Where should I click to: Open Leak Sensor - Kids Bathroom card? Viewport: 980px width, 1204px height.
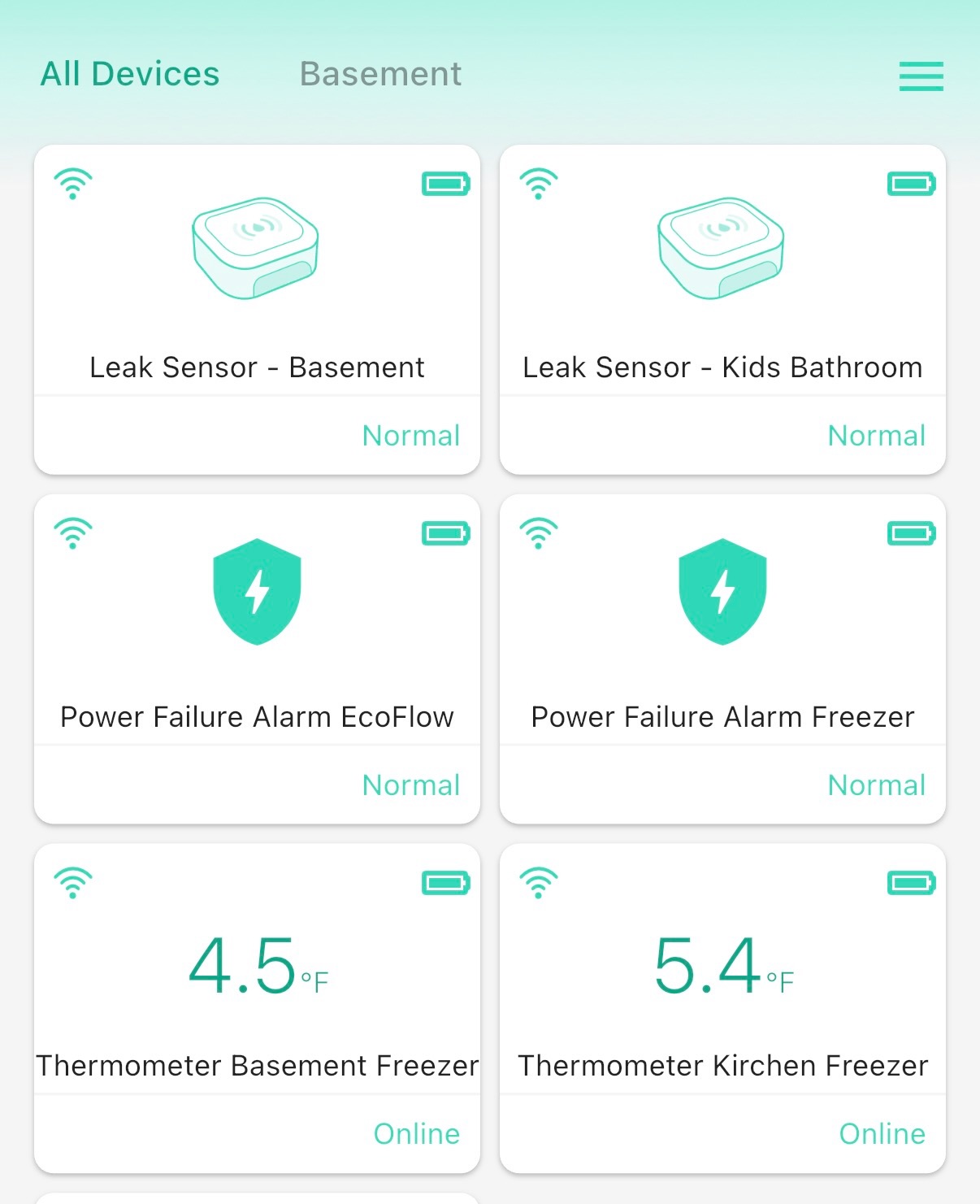coord(722,309)
